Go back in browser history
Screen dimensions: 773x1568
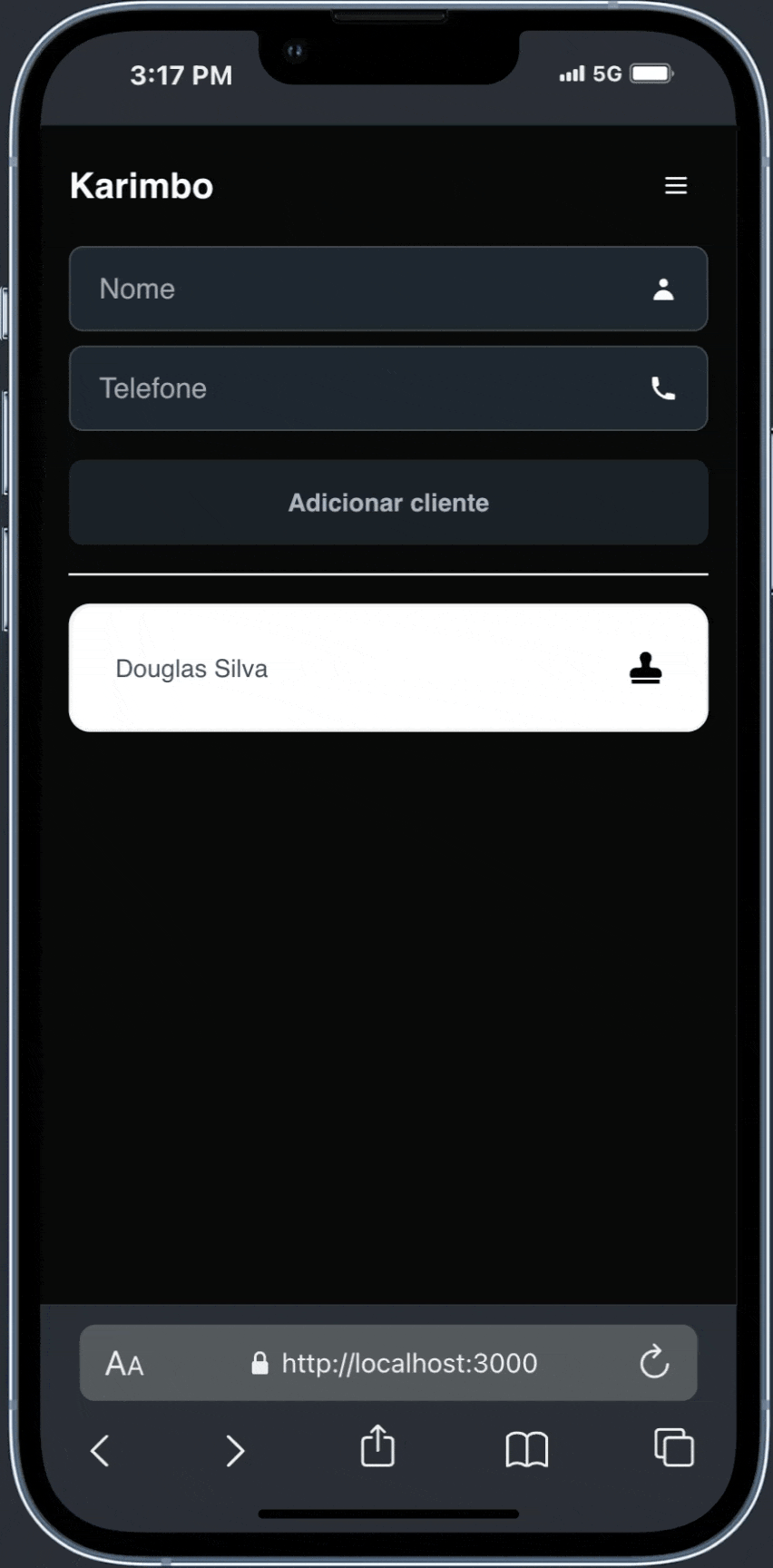(x=101, y=1450)
